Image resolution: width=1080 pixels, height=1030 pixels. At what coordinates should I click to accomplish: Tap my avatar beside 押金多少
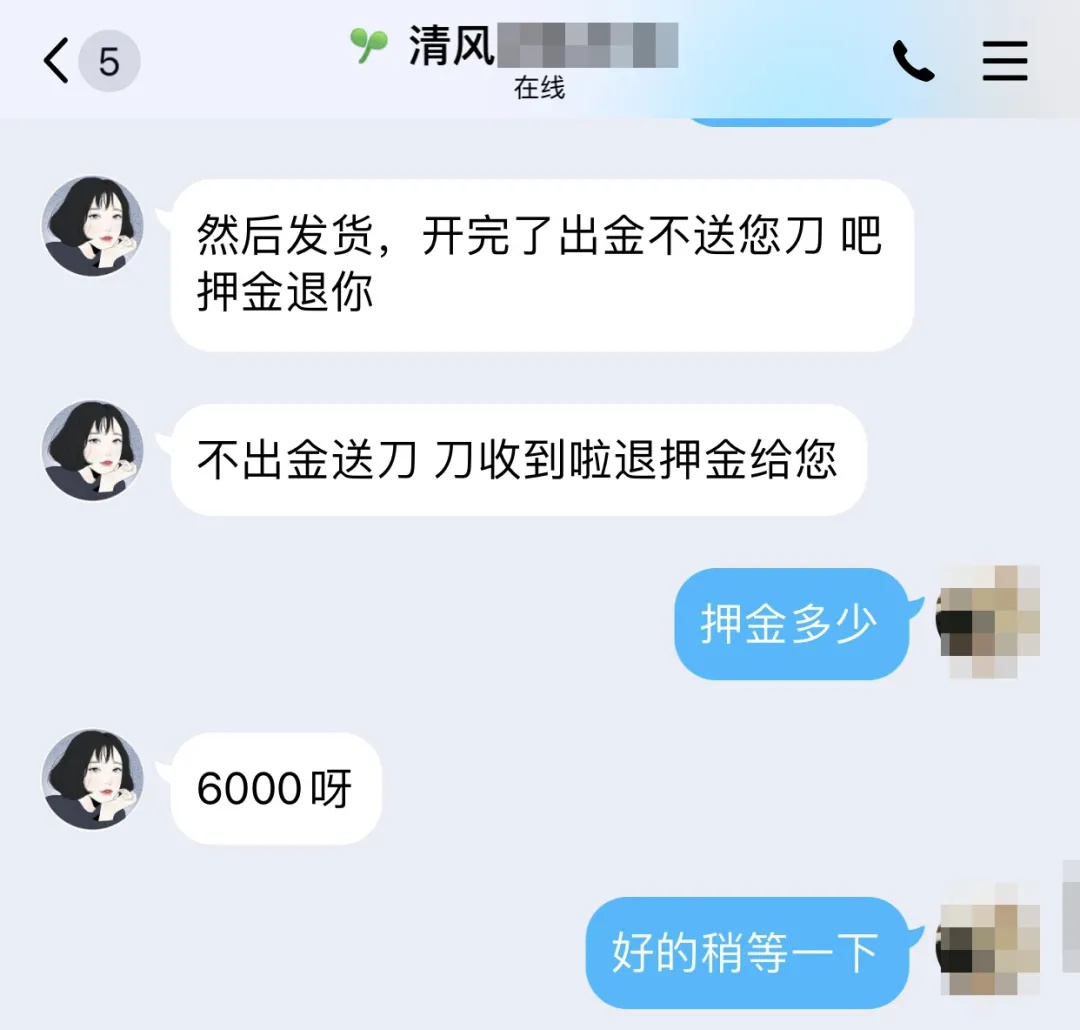pyautogui.click(x=988, y=622)
